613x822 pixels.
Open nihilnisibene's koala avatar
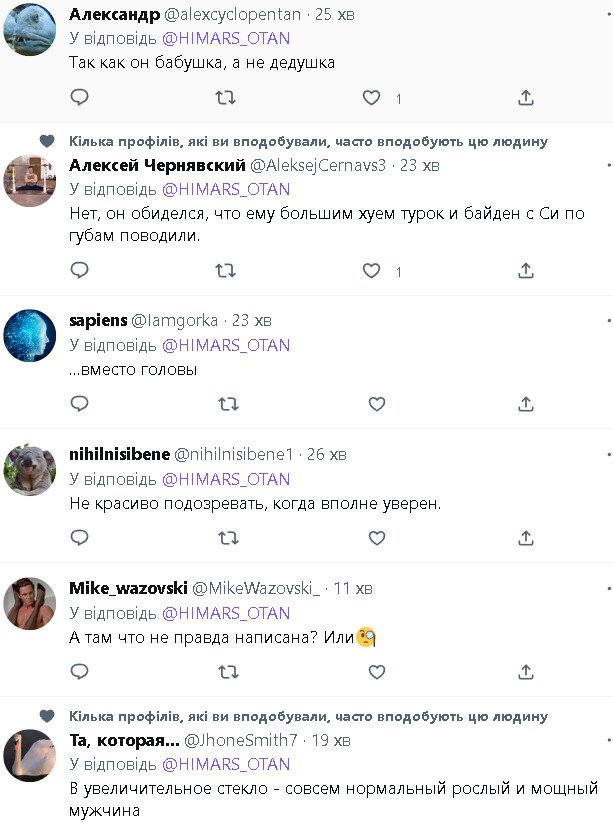[29, 469]
